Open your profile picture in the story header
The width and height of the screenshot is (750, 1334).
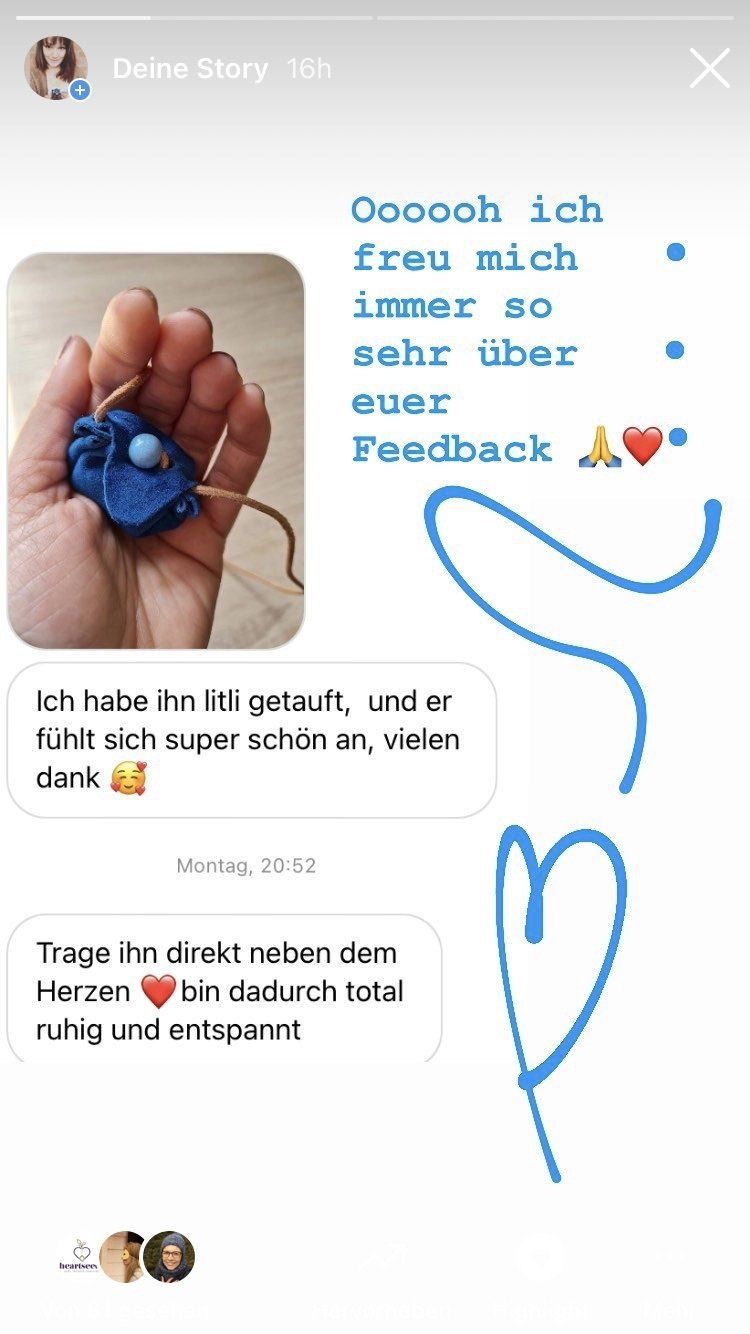(56, 68)
